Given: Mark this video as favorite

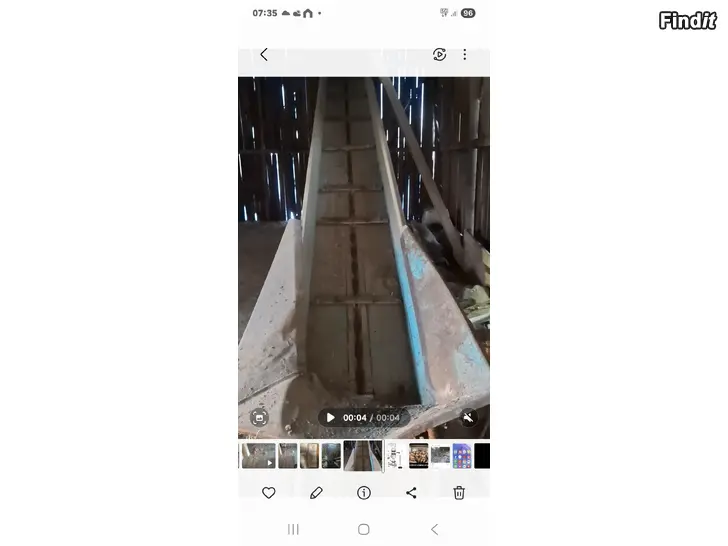Looking at the screenshot, I should (x=268, y=493).
